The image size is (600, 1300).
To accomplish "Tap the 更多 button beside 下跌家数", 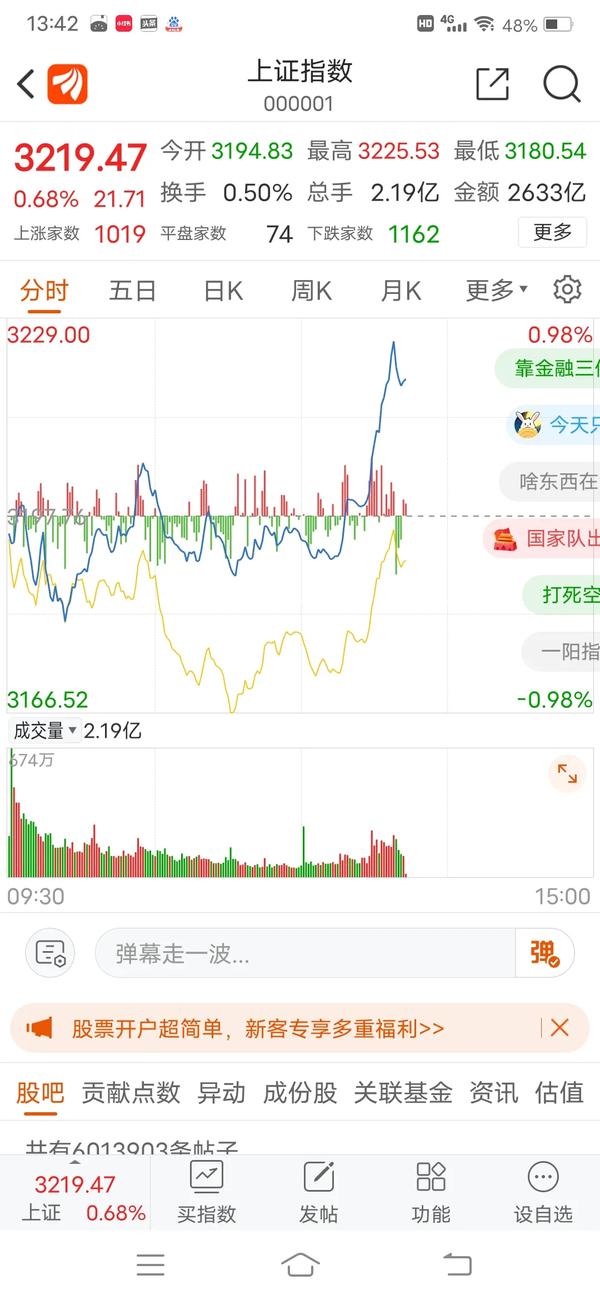I will point(552,232).
